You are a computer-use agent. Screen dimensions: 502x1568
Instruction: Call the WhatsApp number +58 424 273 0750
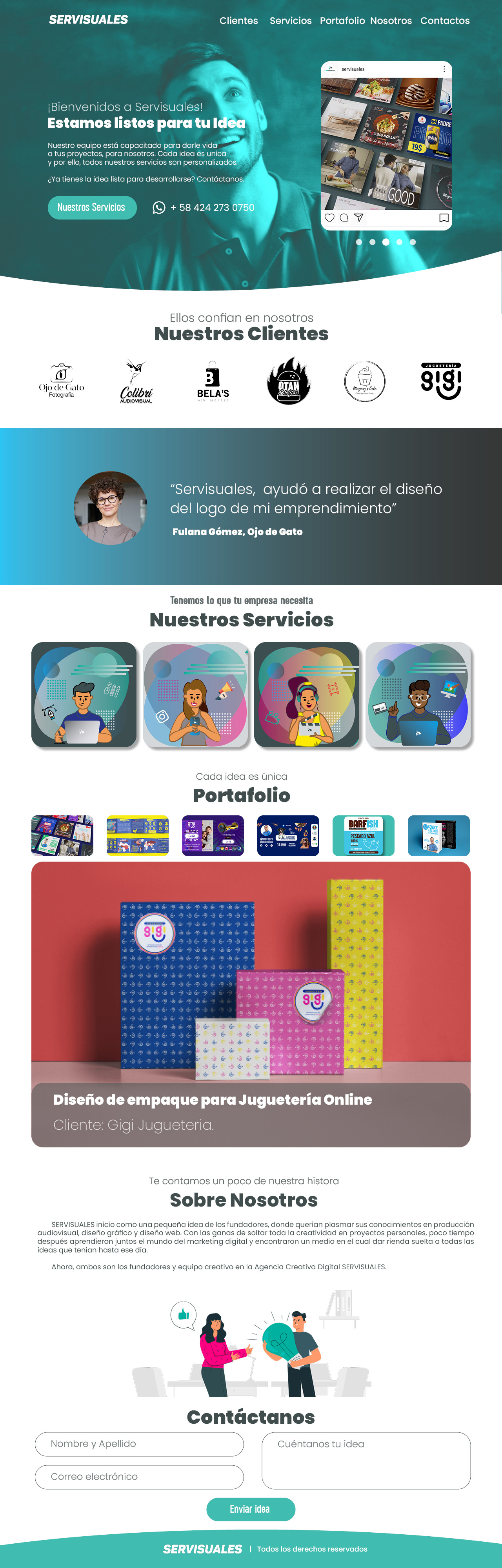[204, 208]
